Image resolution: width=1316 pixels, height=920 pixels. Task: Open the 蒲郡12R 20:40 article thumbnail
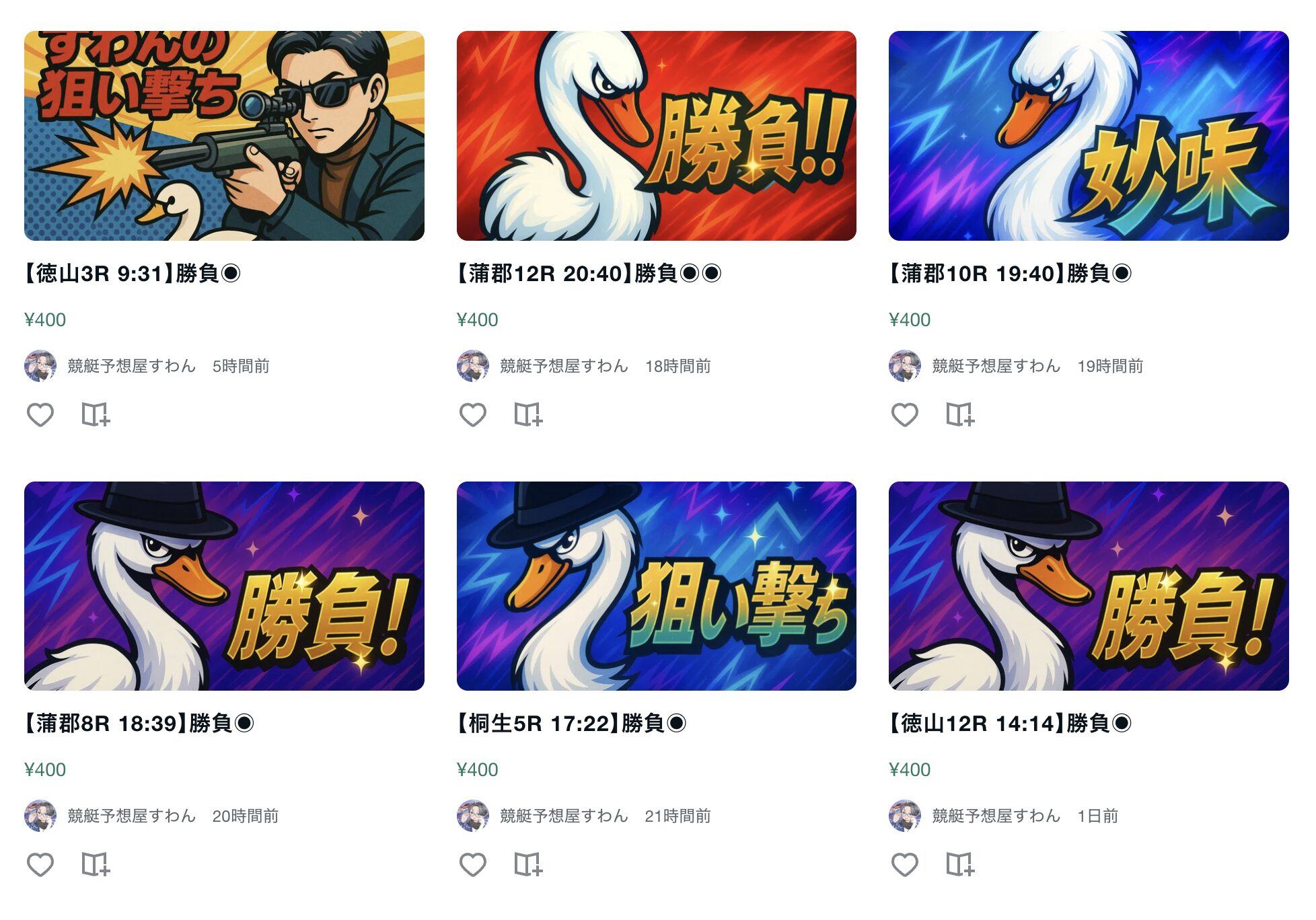(x=656, y=135)
